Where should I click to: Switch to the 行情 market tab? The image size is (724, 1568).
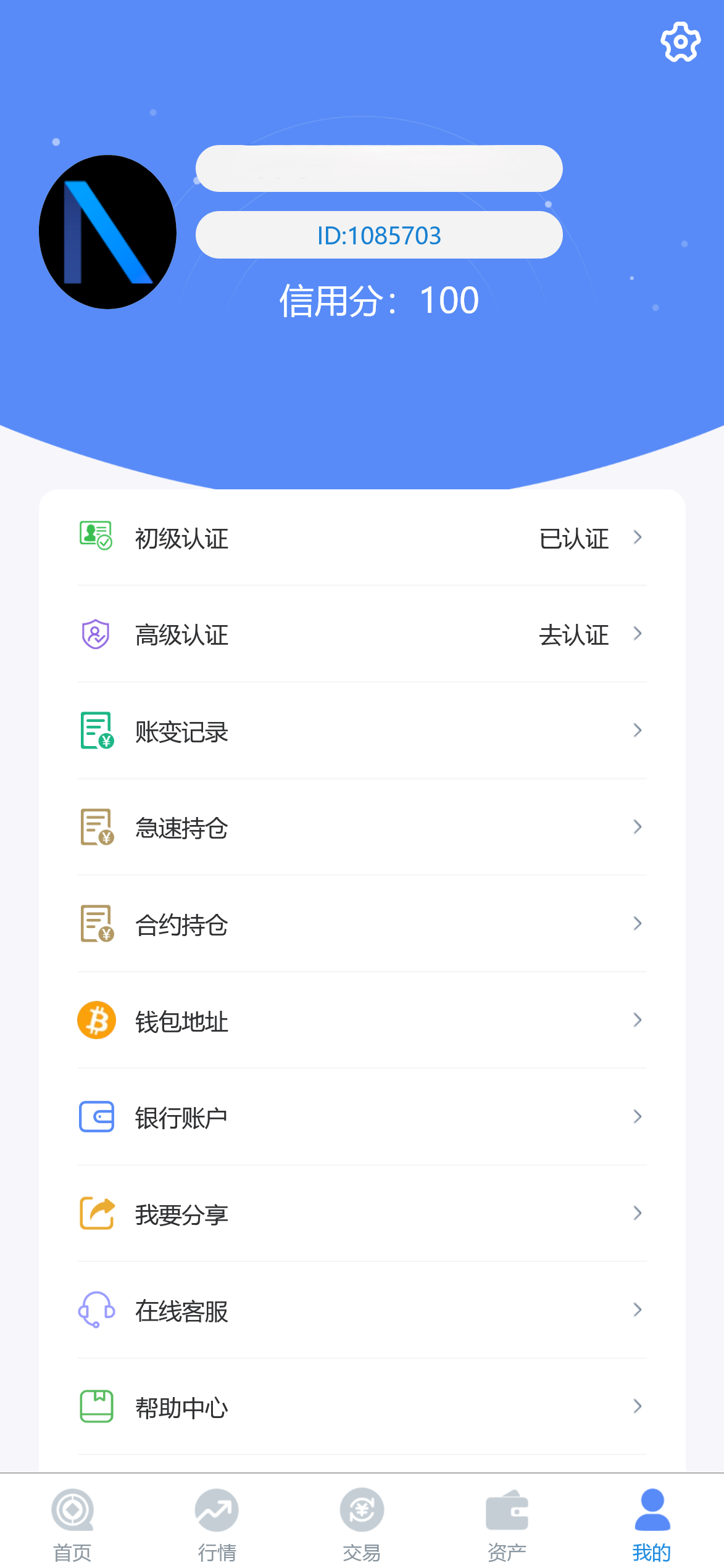[x=217, y=1524]
